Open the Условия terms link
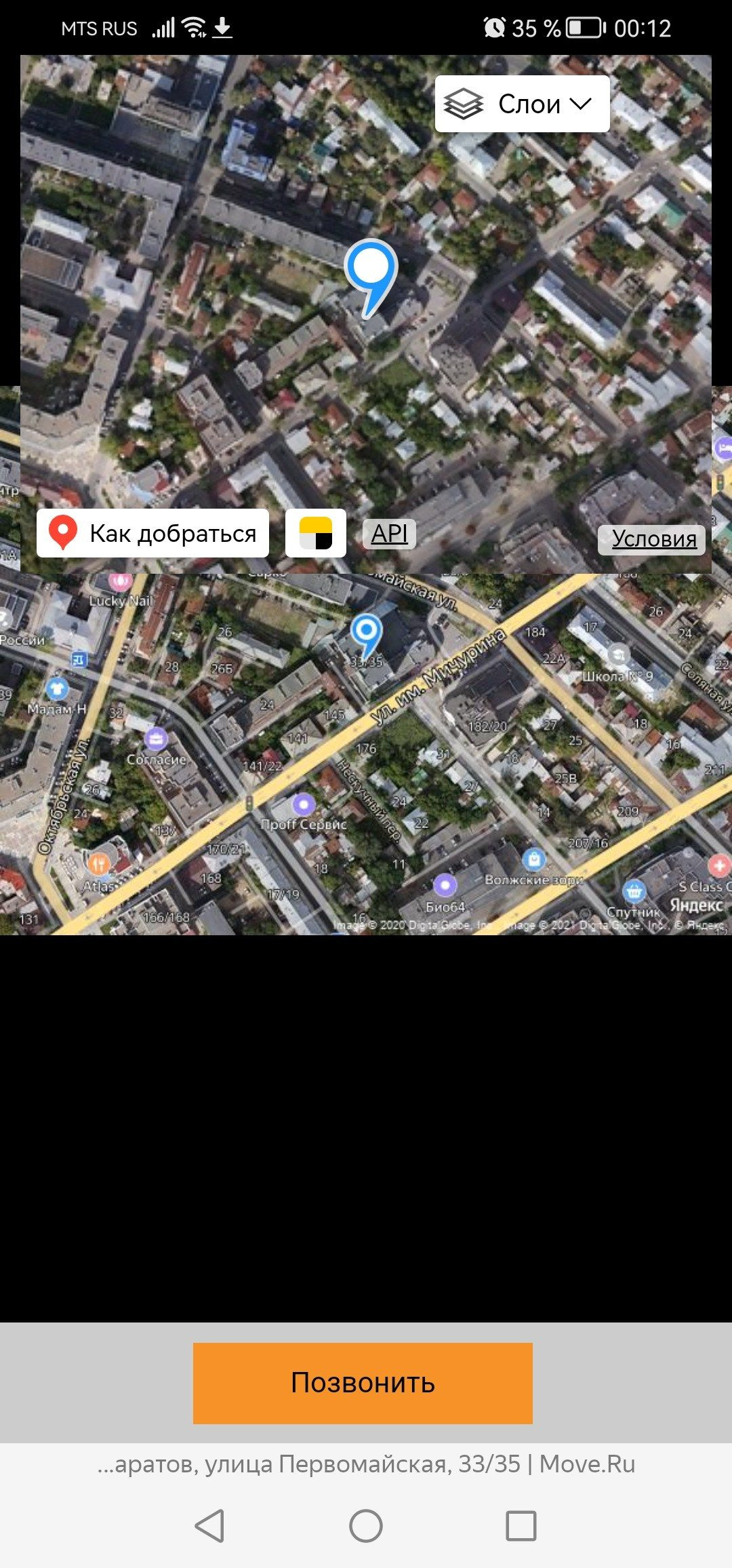 (x=652, y=538)
